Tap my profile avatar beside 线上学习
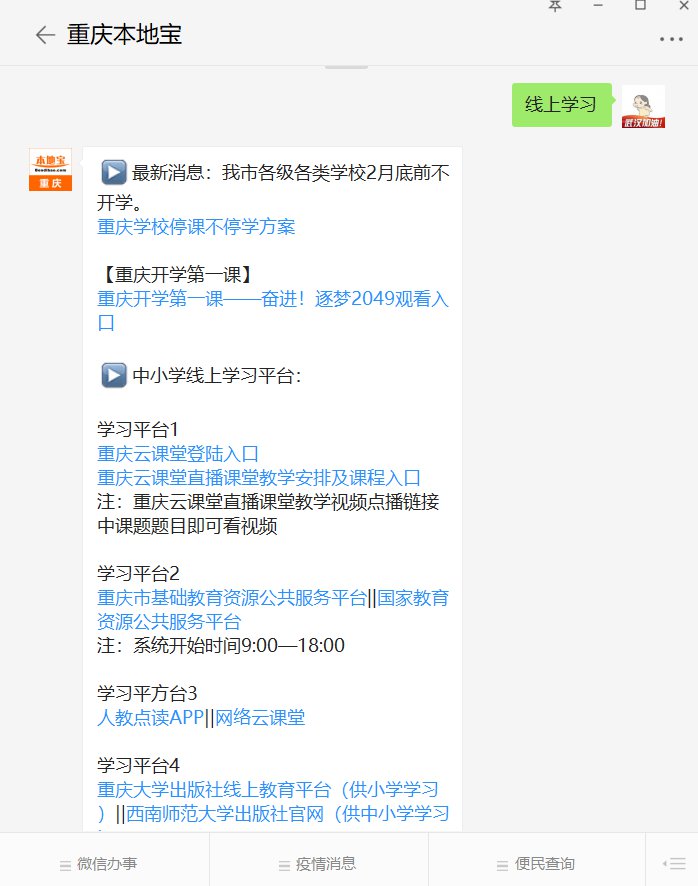Screen dimensions: 698x886 643,106
